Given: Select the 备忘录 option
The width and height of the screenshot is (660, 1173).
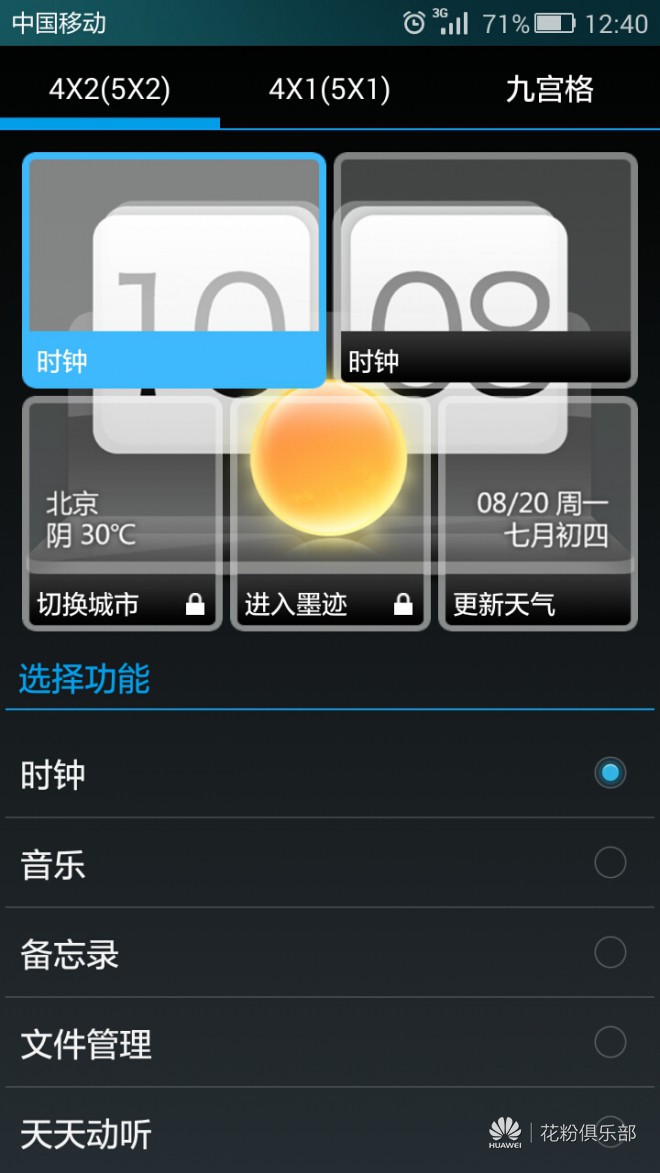Looking at the screenshot, I should [330, 953].
